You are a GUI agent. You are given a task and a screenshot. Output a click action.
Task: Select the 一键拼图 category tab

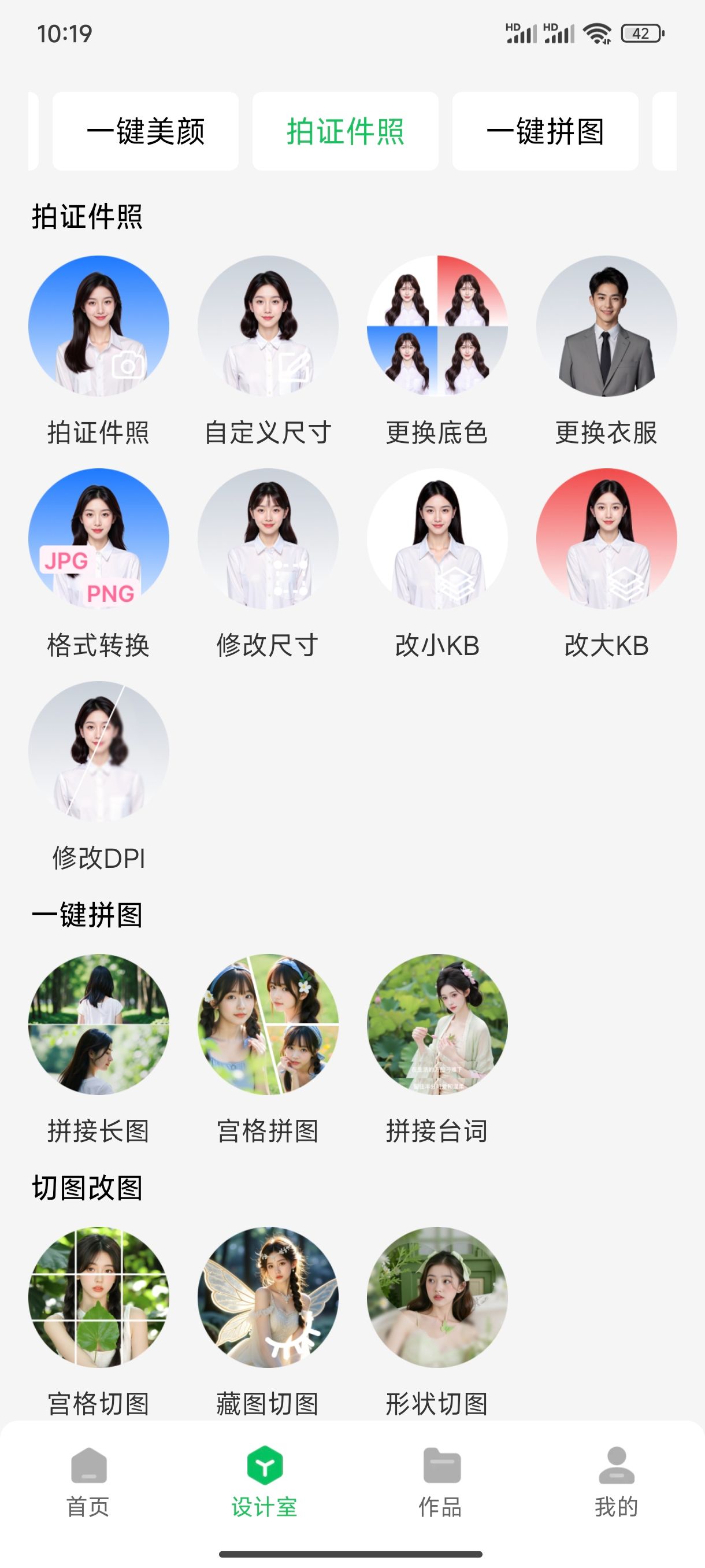point(545,131)
